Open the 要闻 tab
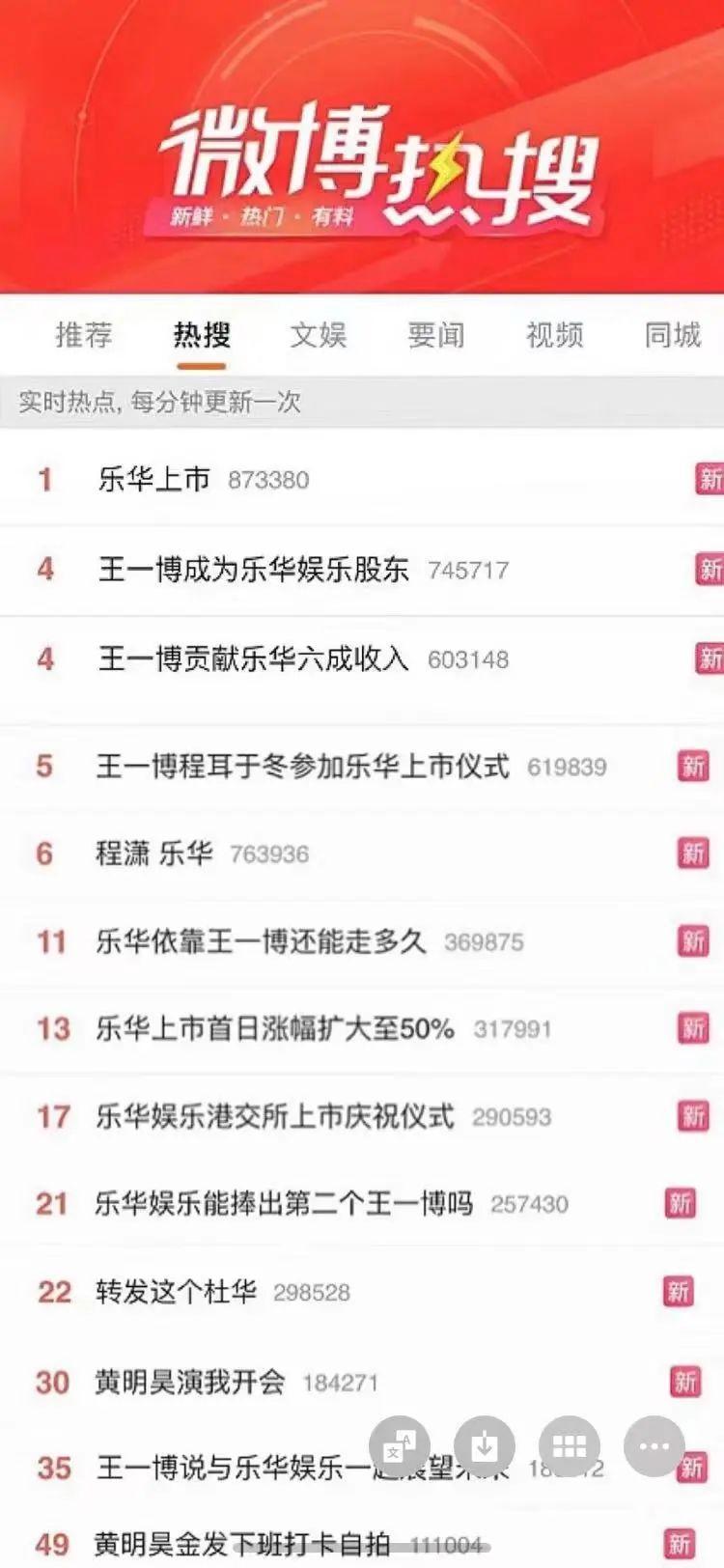Screen dimensions: 724x1568 [434, 335]
